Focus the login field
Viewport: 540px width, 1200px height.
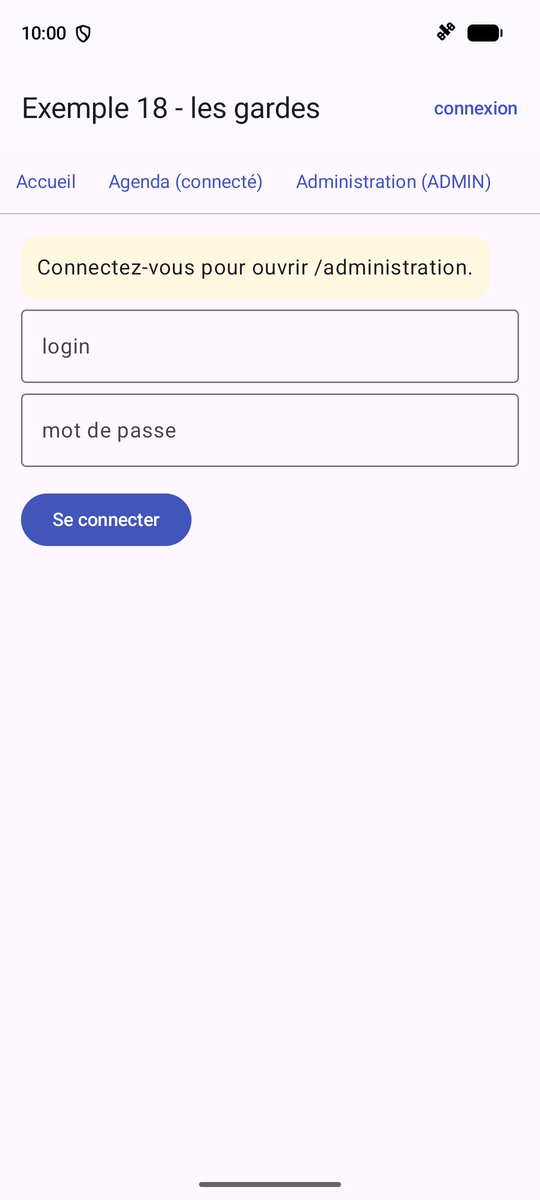tap(270, 346)
